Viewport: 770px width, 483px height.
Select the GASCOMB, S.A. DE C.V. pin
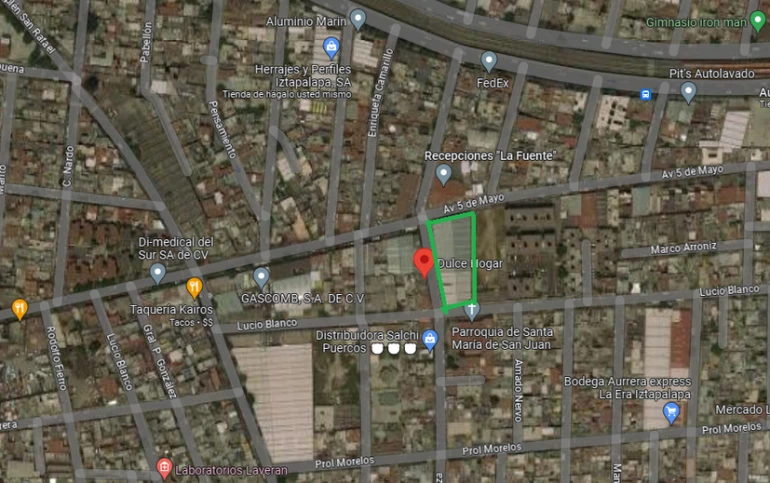click(x=261, y=276)
